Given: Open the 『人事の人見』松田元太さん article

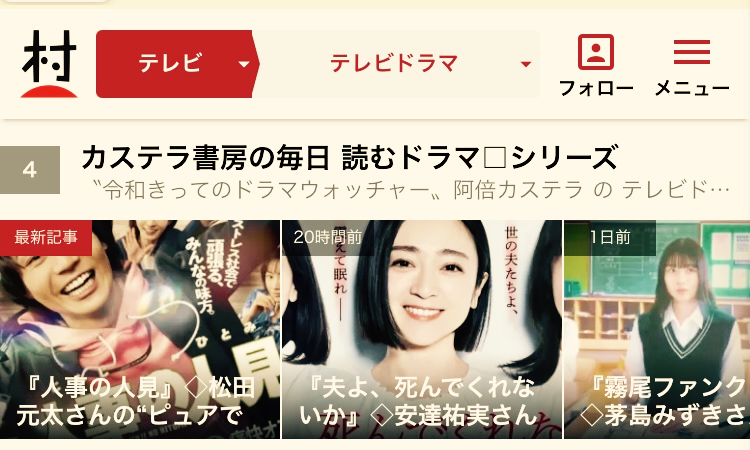Looking at the screenshot, I should [x=140, y=330].
